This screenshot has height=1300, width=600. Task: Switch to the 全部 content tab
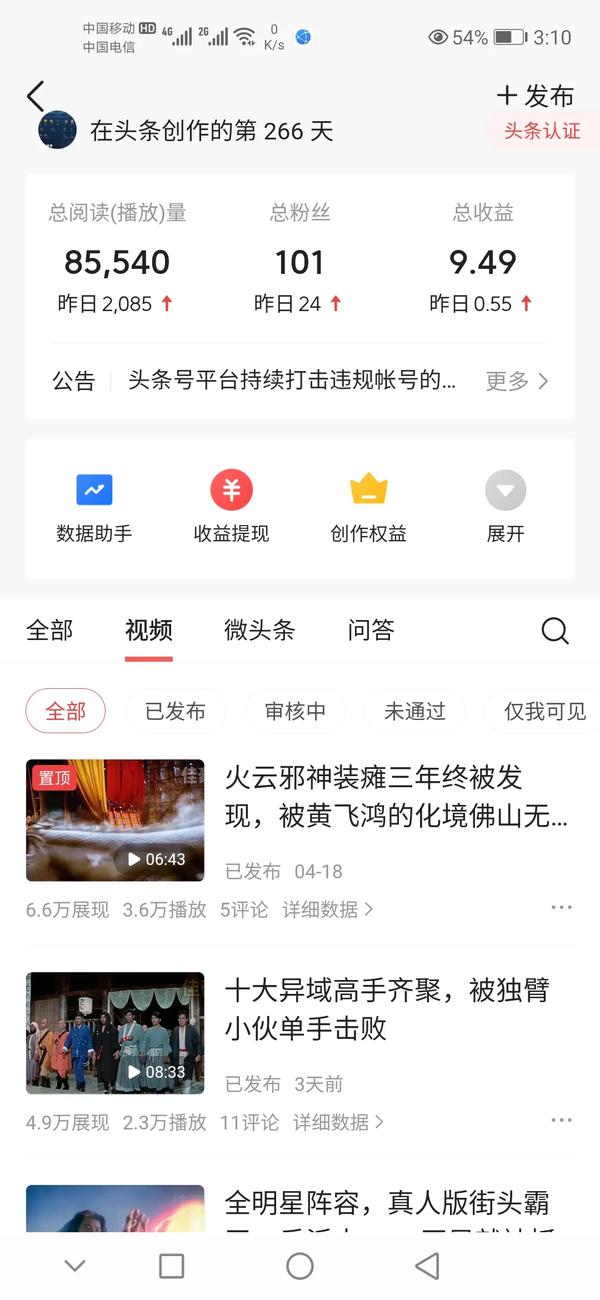point(49,630)
